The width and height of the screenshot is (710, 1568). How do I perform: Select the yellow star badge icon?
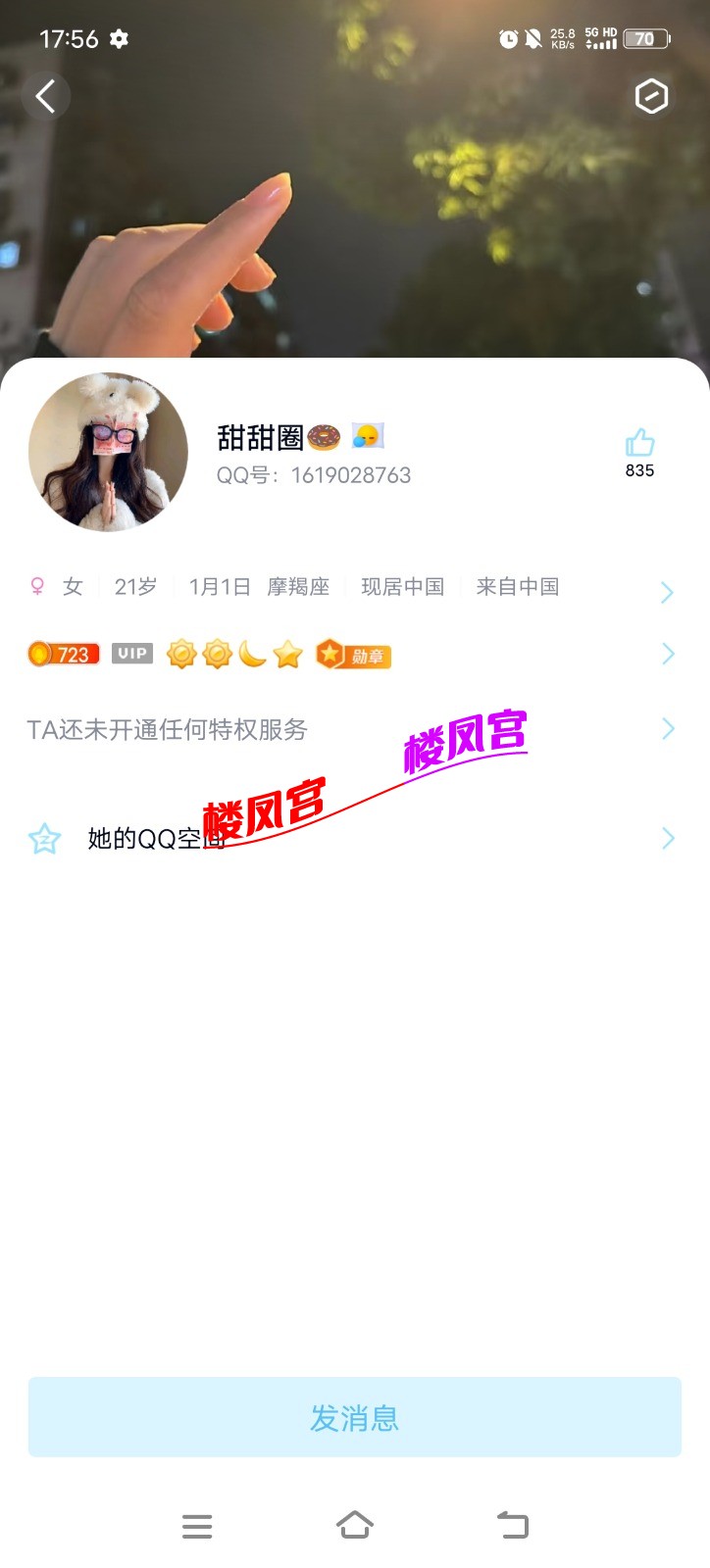[287, 653]
